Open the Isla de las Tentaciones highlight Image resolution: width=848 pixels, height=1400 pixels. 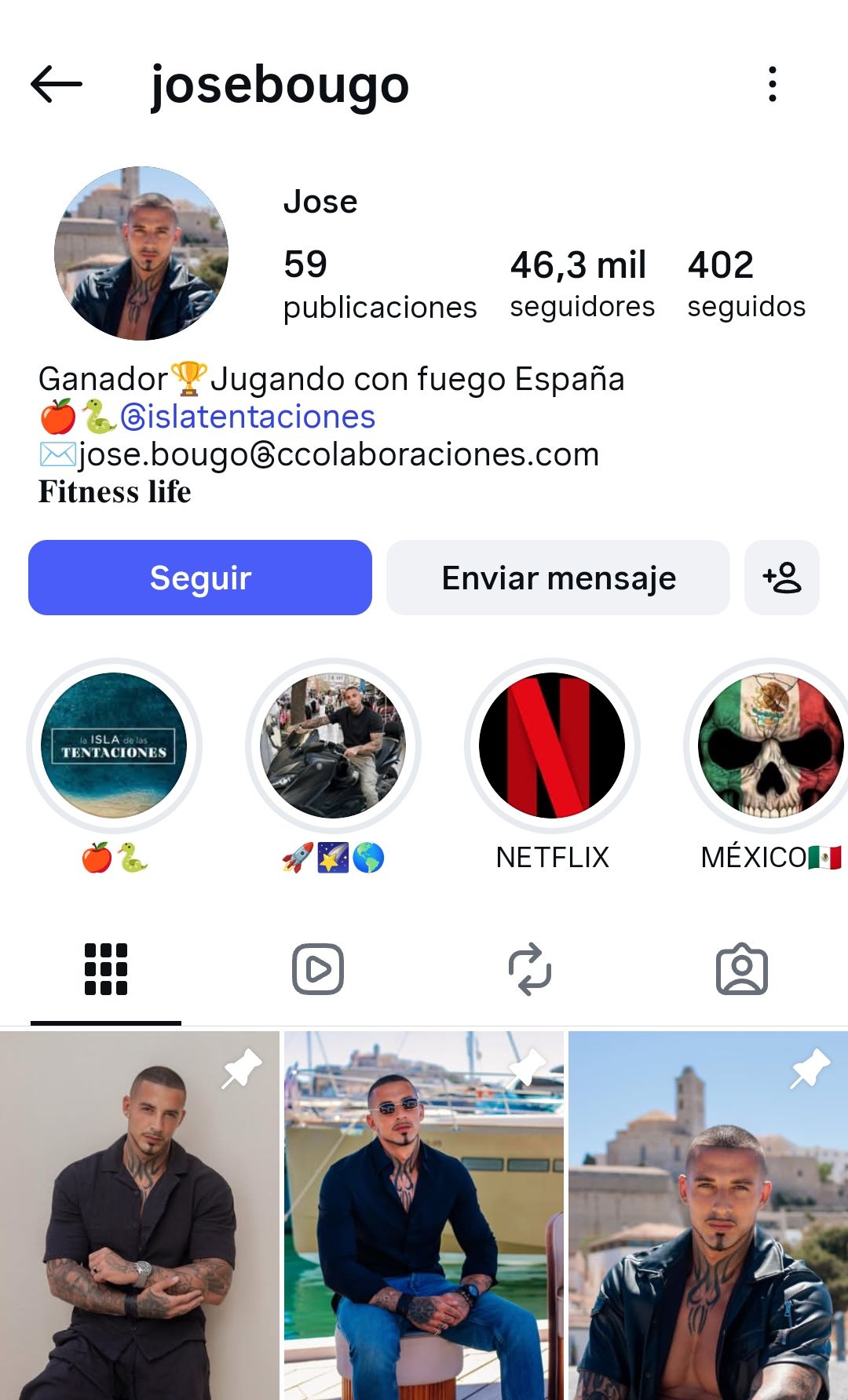click(114, 747)
